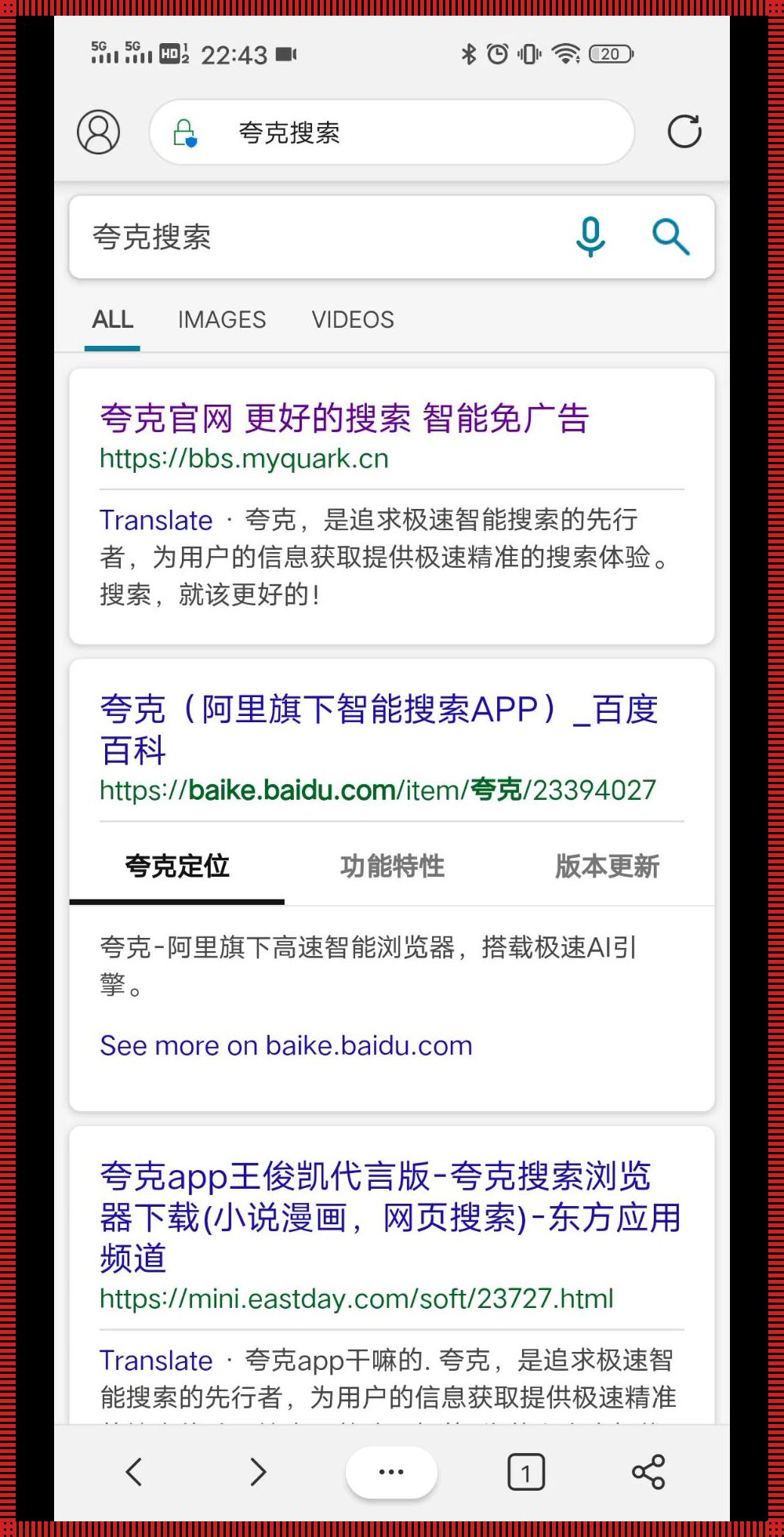
Task: Translate the 夸克官网 result snippet
Action: point(156,520)
